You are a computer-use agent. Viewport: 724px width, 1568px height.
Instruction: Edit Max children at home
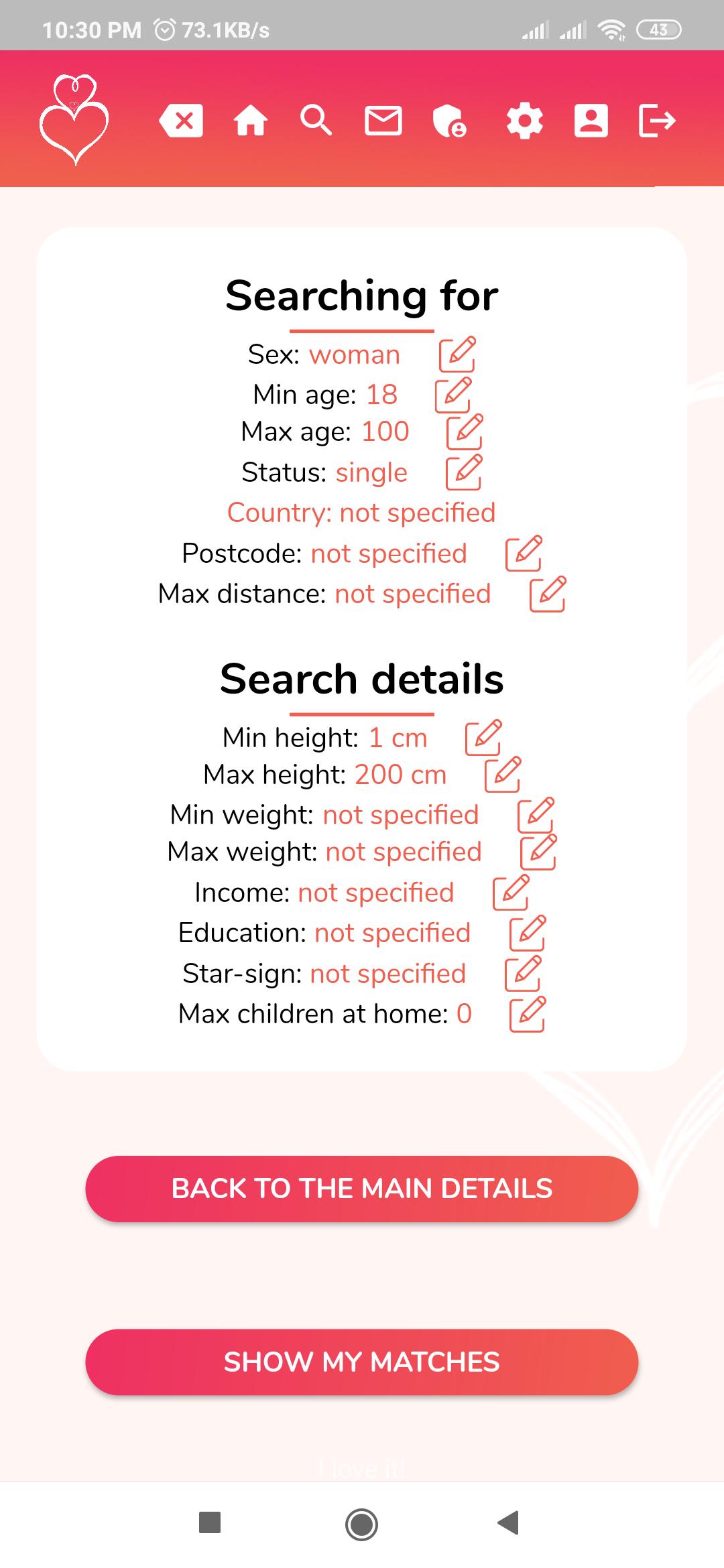(528, 1014)
